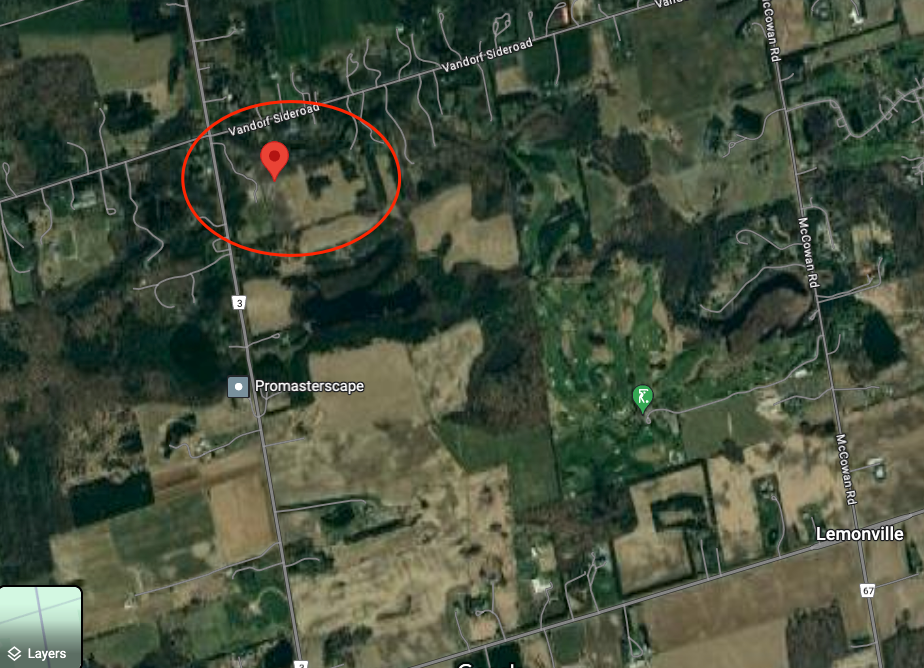Screen dimensions: 924x668
Task: Open the Layers map type switcher
Action: (x=40, y=628)
